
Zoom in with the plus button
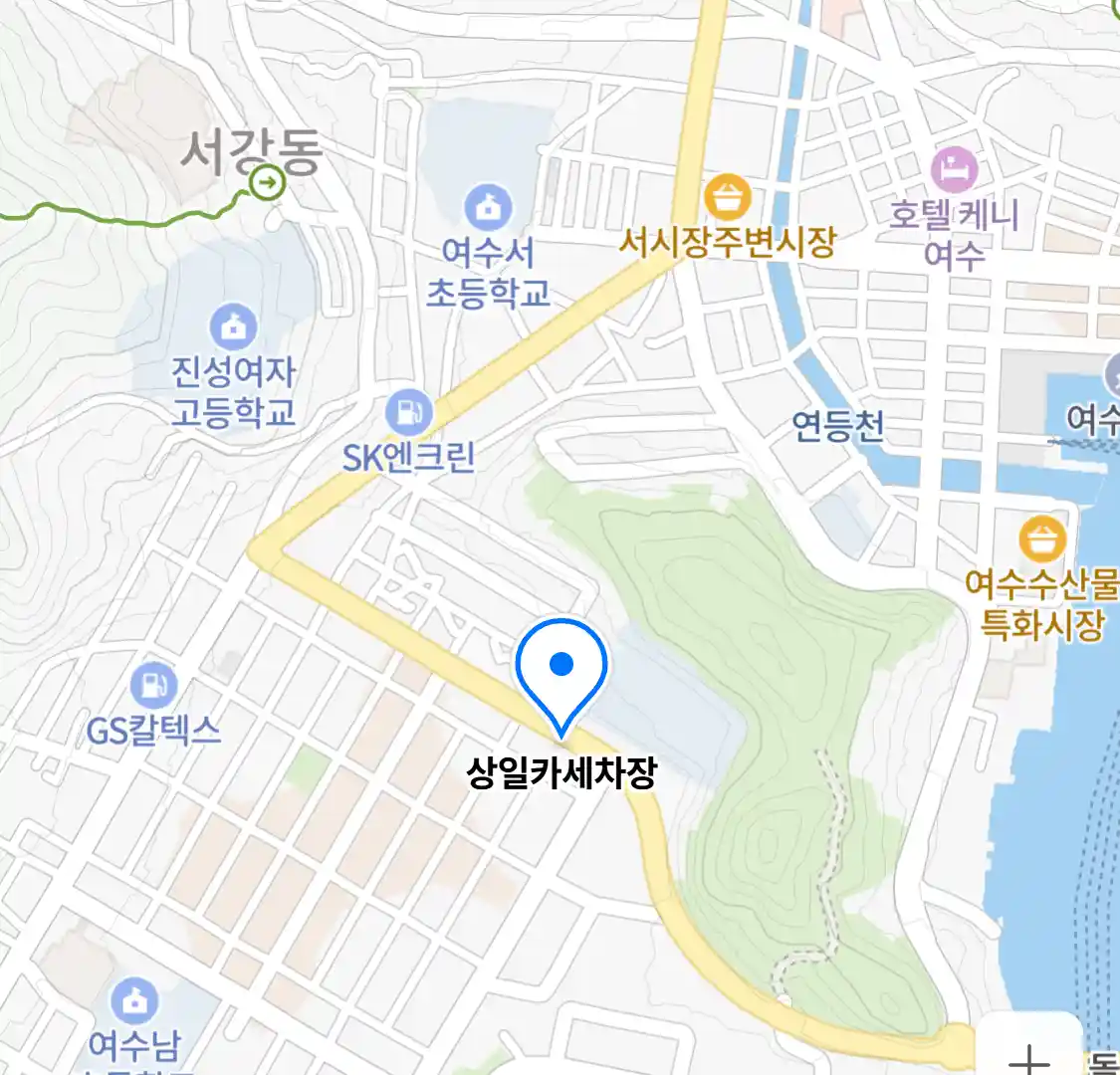(1028, 1057)
